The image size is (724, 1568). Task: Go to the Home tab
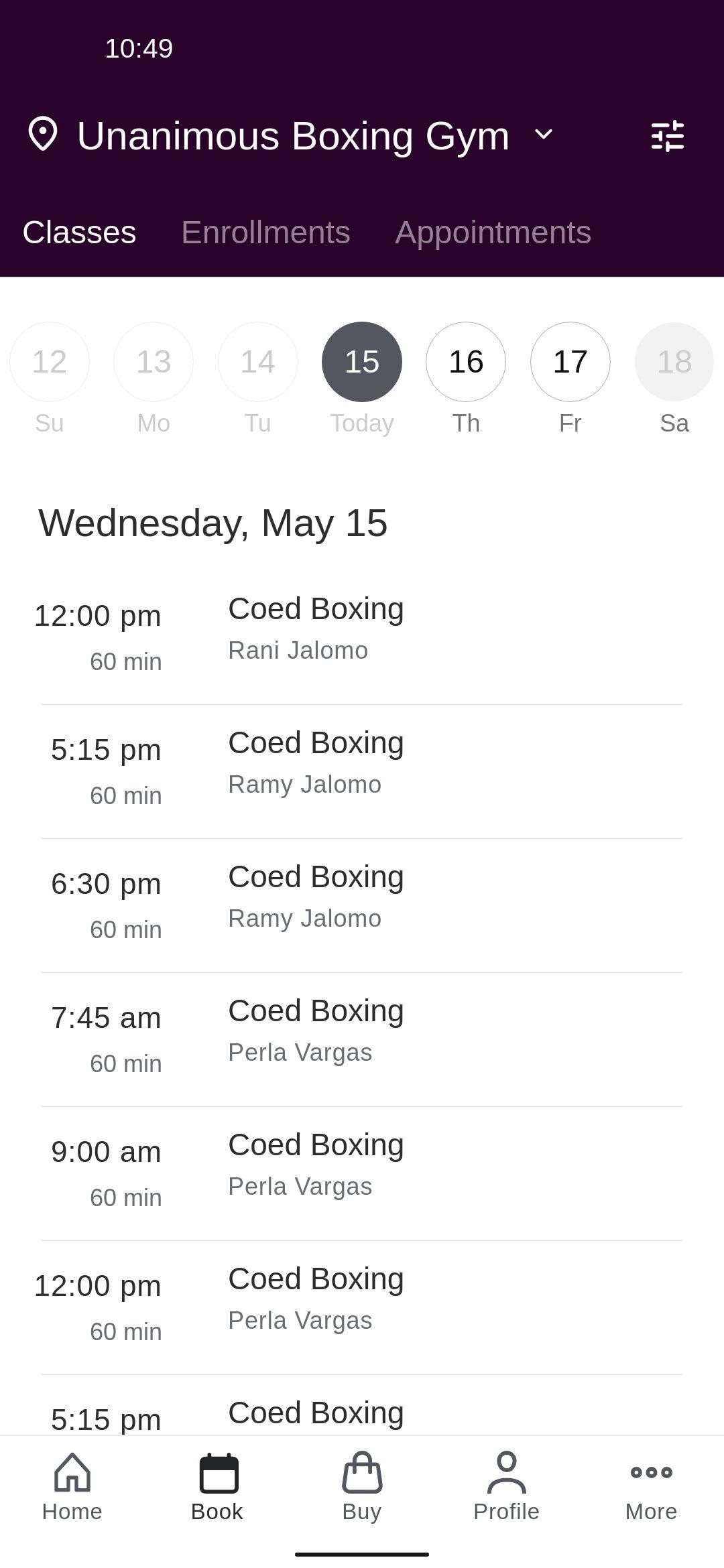[72, 1486]
